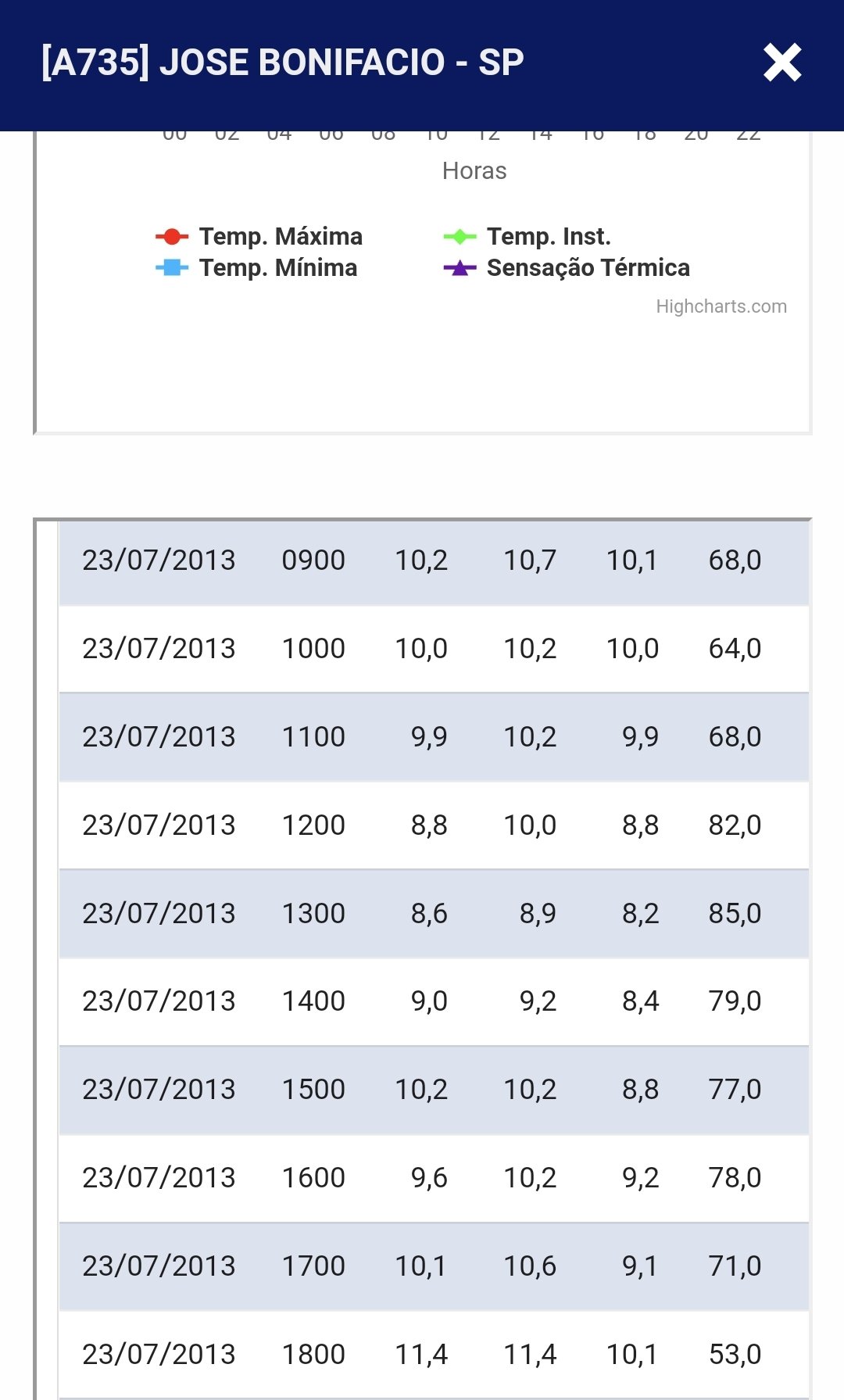Screen dimensions: 844x1400
Task: Toggle the Temp. Mínima legend item
Action: pos(257,267)
